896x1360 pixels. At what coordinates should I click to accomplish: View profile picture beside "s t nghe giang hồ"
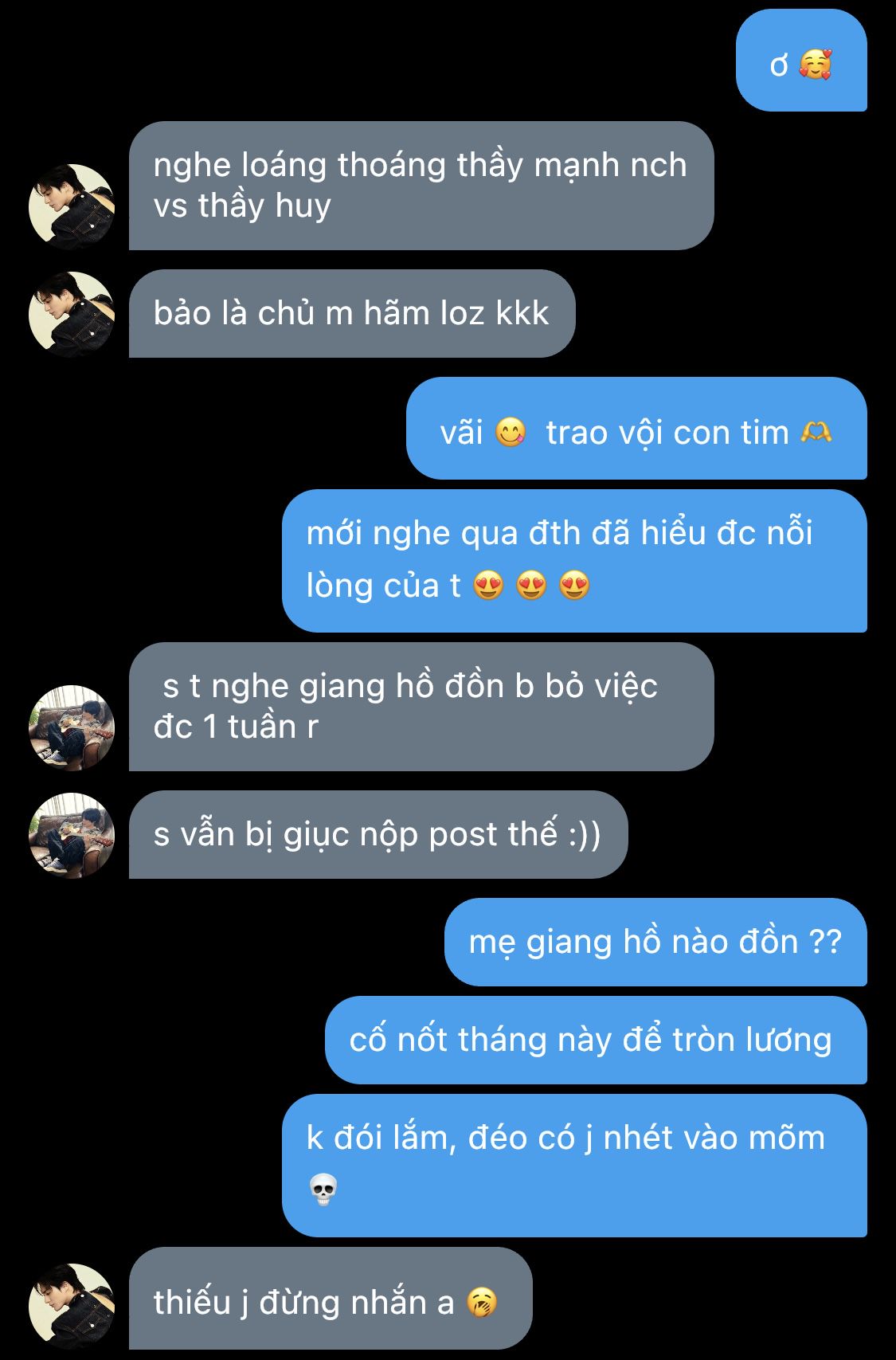72,727
